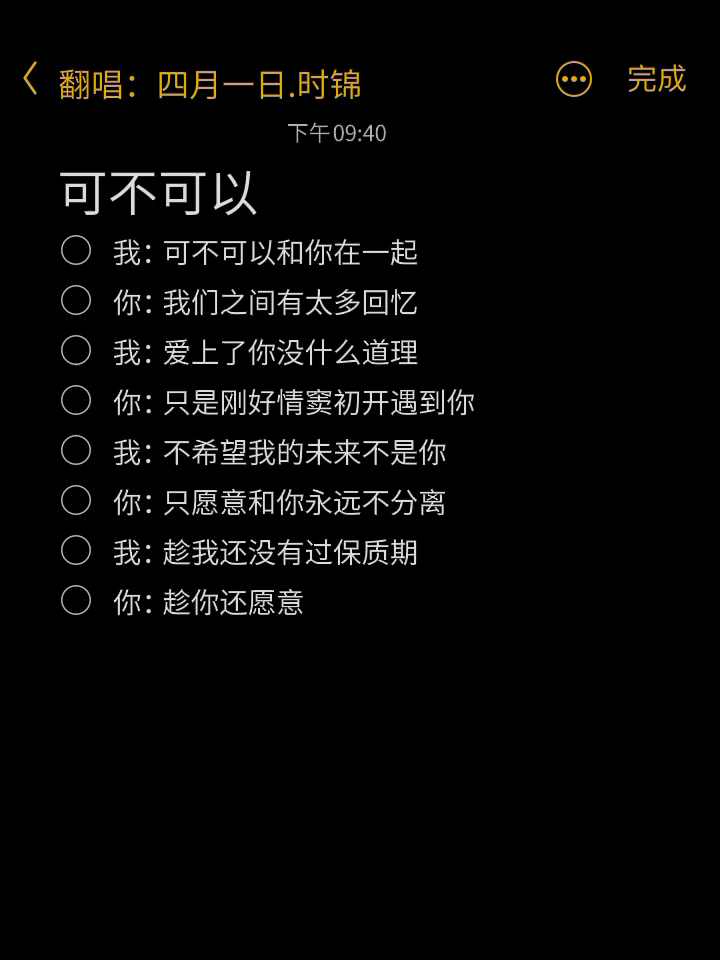Tap 完成 to finish editing

[x=656, y=79]
